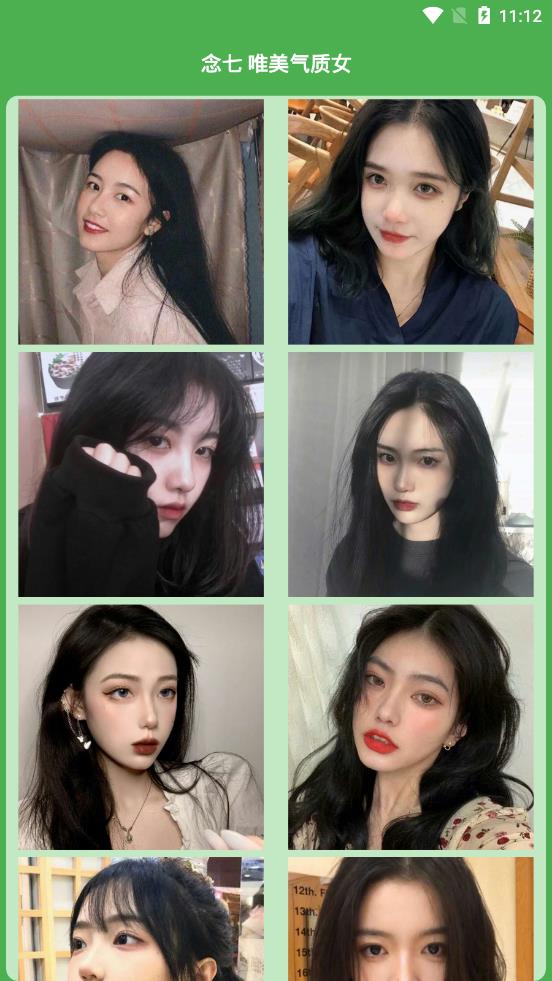Open the photo against the white curtain
The image size is (552, 981).
click(411, 474)
